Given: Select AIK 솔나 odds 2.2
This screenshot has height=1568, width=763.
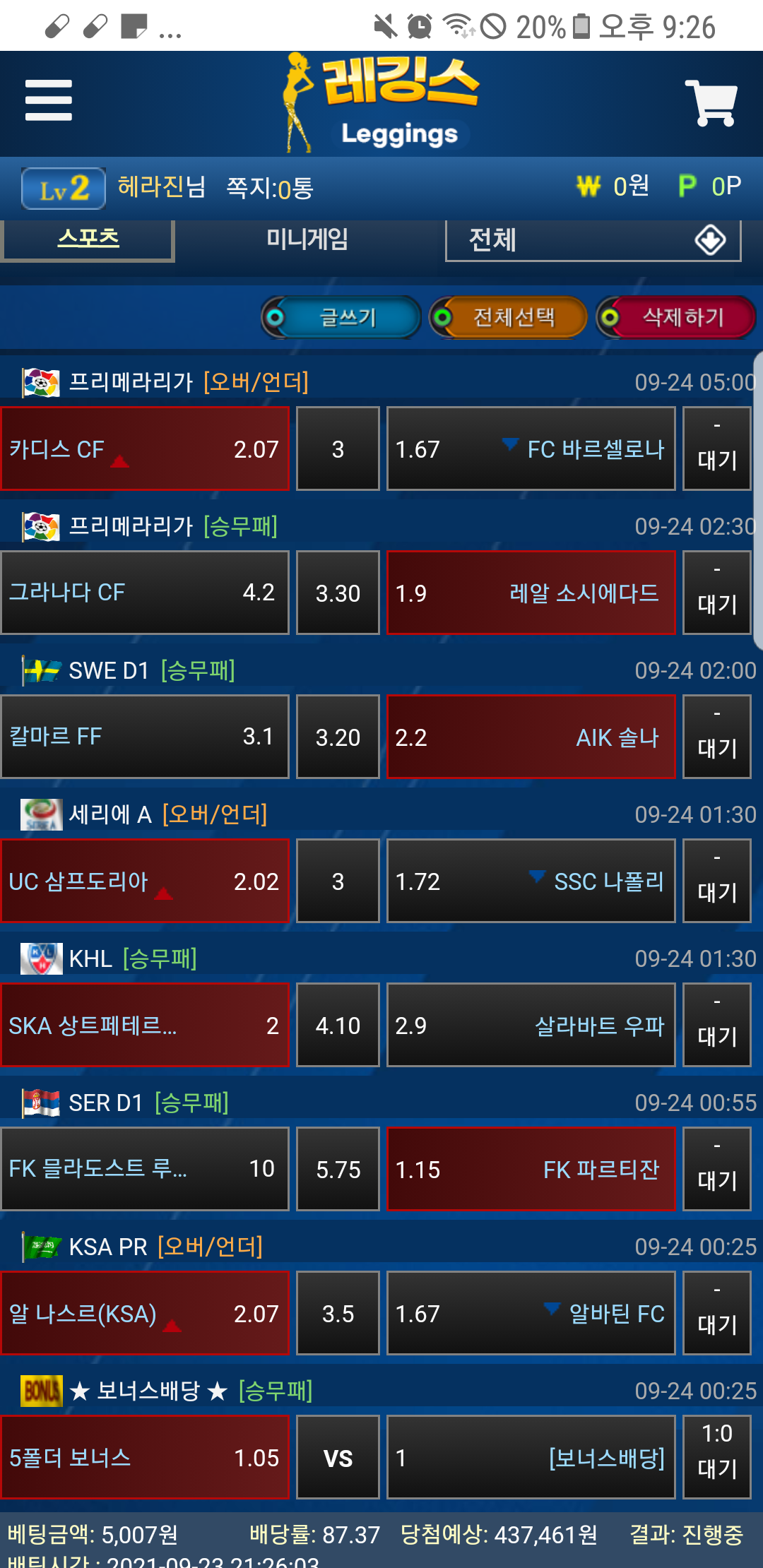Looking at the screenshot, I should click(531, 737).
